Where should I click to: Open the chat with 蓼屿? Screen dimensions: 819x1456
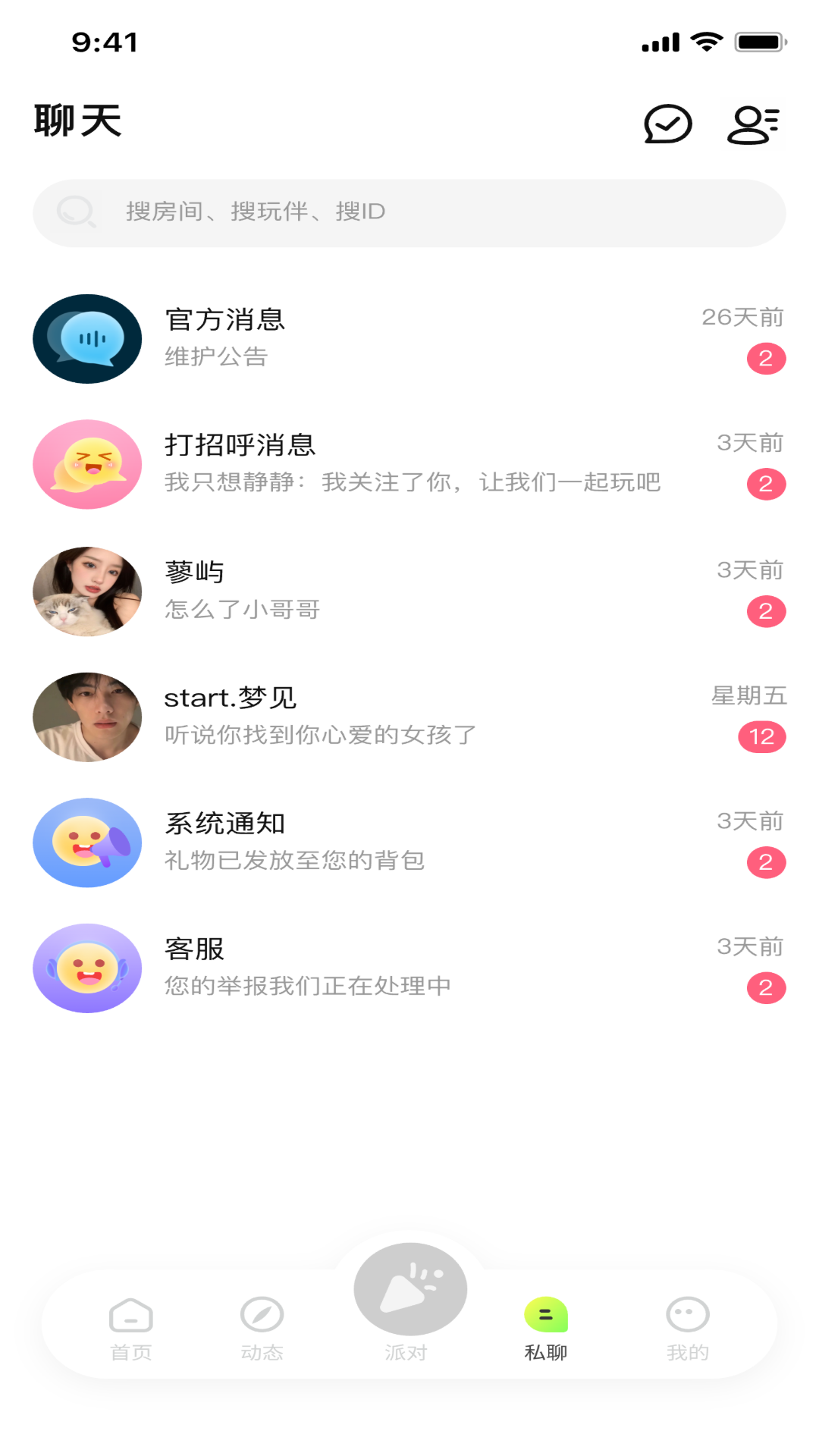[409, 591]
